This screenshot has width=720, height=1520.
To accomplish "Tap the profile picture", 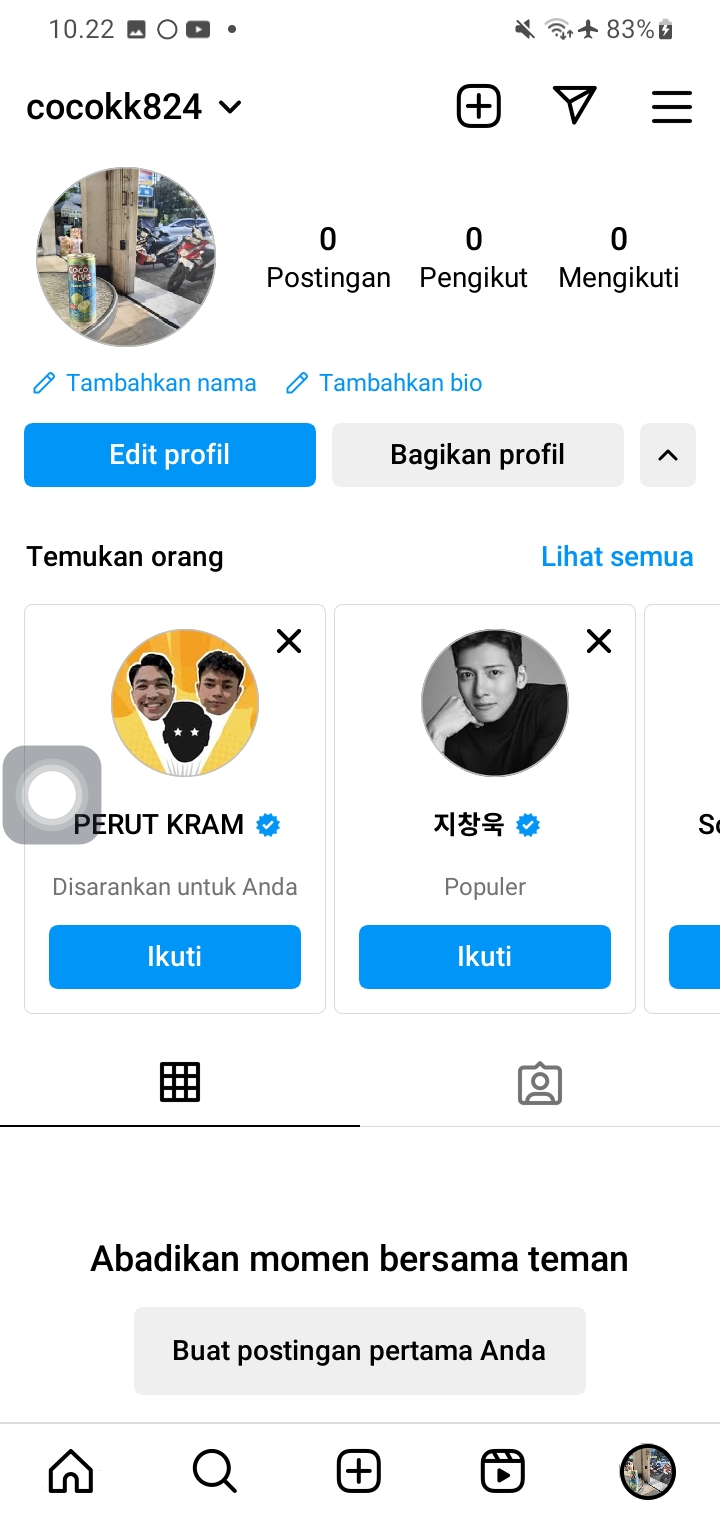I will (x=126, y=257).
